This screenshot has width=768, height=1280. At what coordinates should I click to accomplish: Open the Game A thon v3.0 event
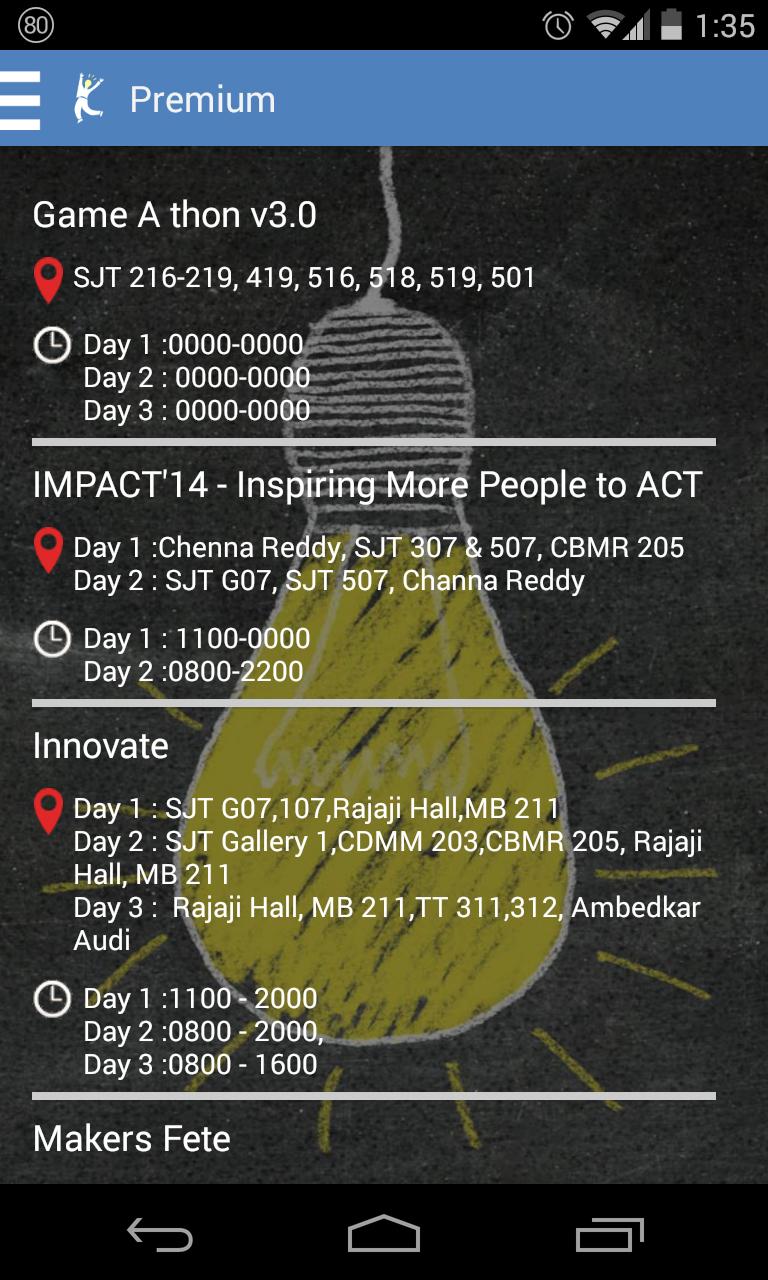(175, 215)
